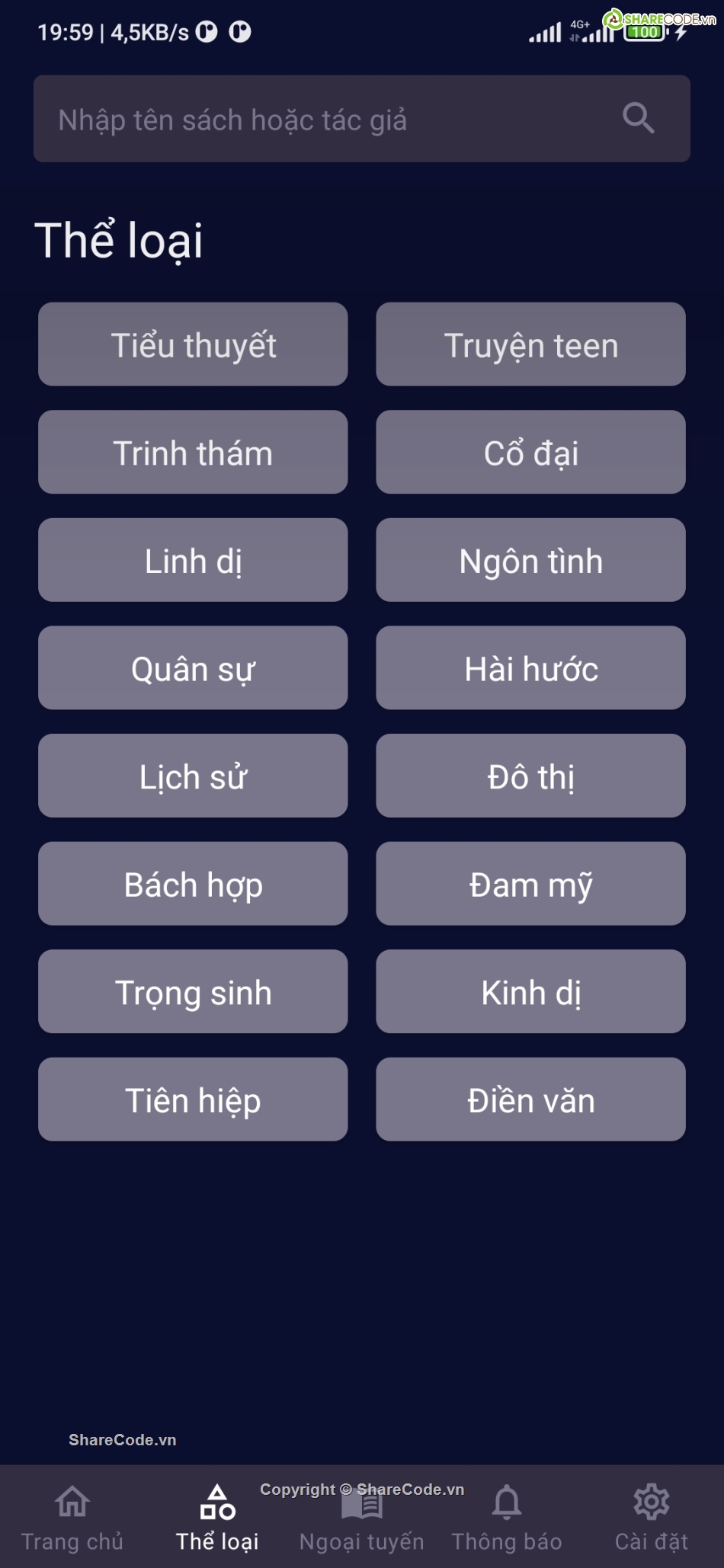The image size is (724, 1568).
Task: Tap the search magnifier icon
Action: click(x=638, y=118)
